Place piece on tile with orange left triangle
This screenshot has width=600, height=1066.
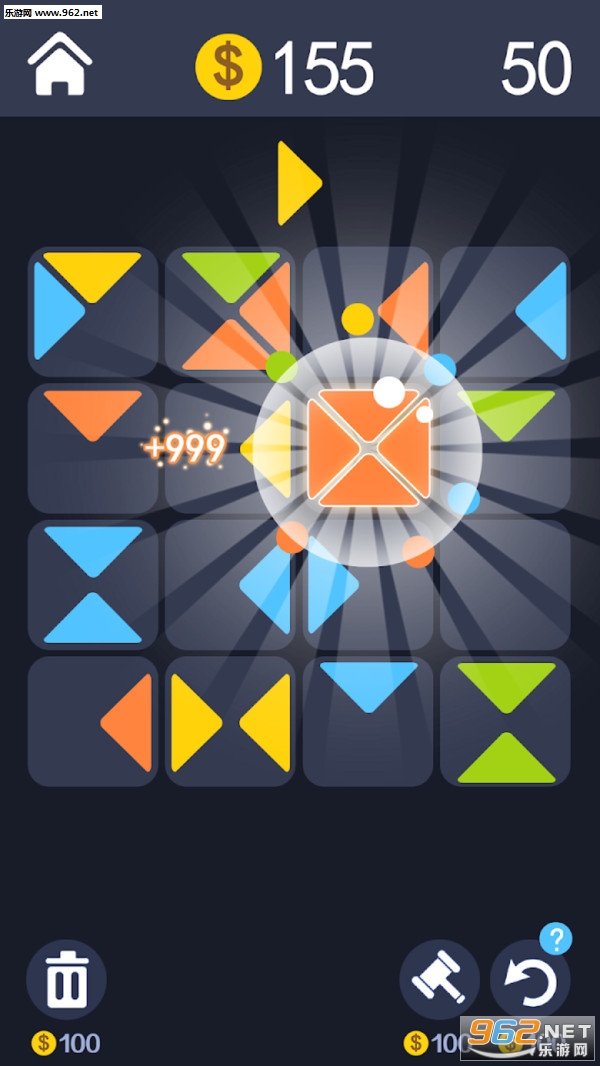click(x=93, y=721)
